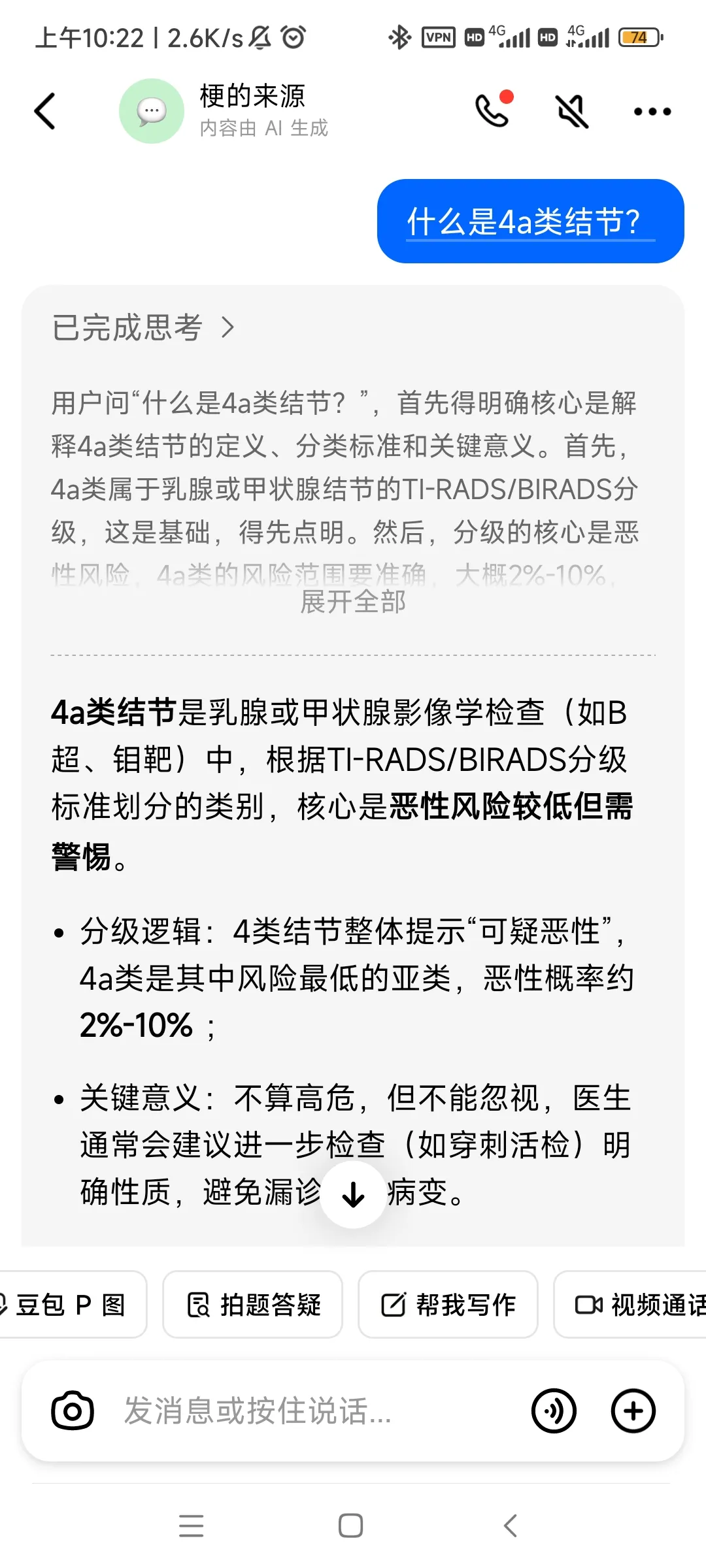Expand the 已完成思考 thinking section
The image size is (706, 1568).
coord(143,327)
